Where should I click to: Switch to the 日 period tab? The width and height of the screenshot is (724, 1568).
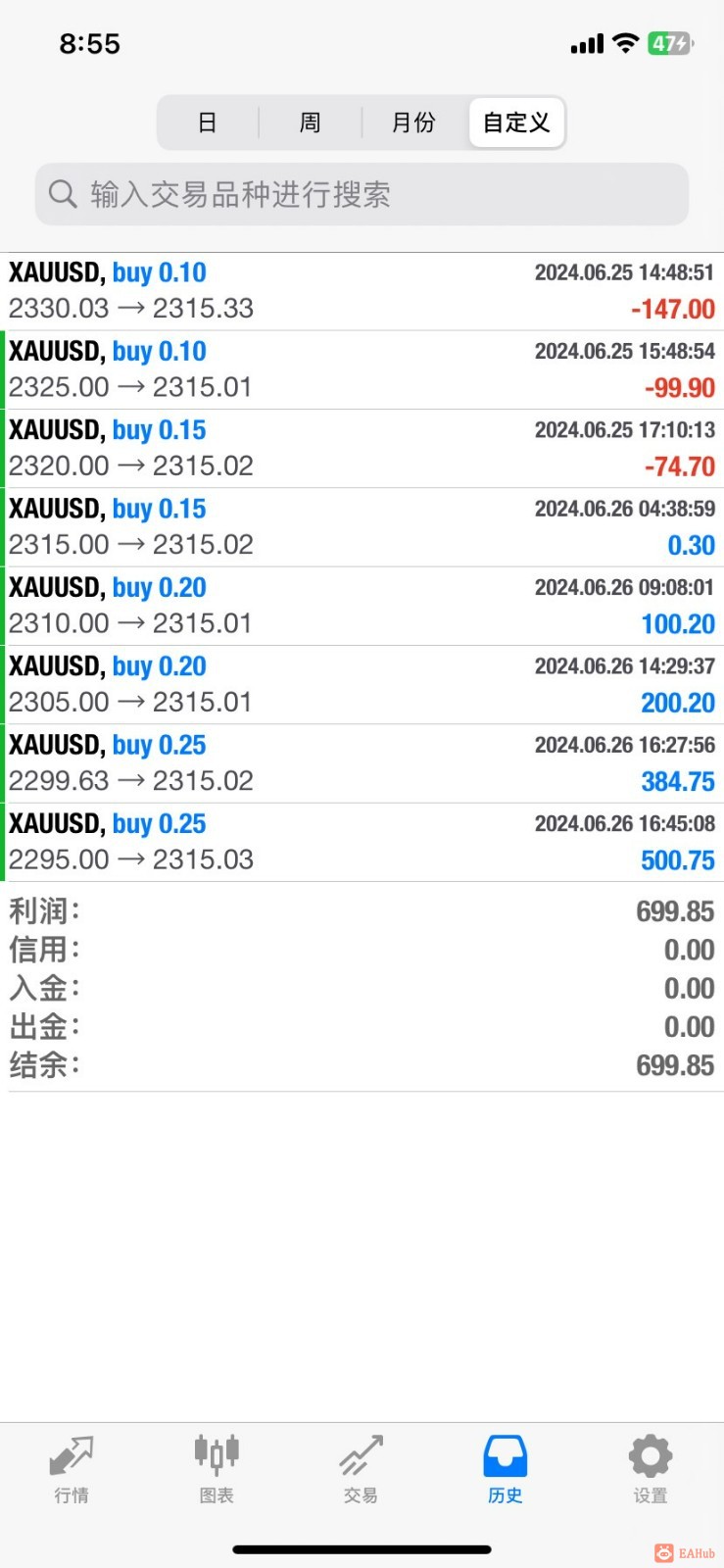click(x=208, y=122)
